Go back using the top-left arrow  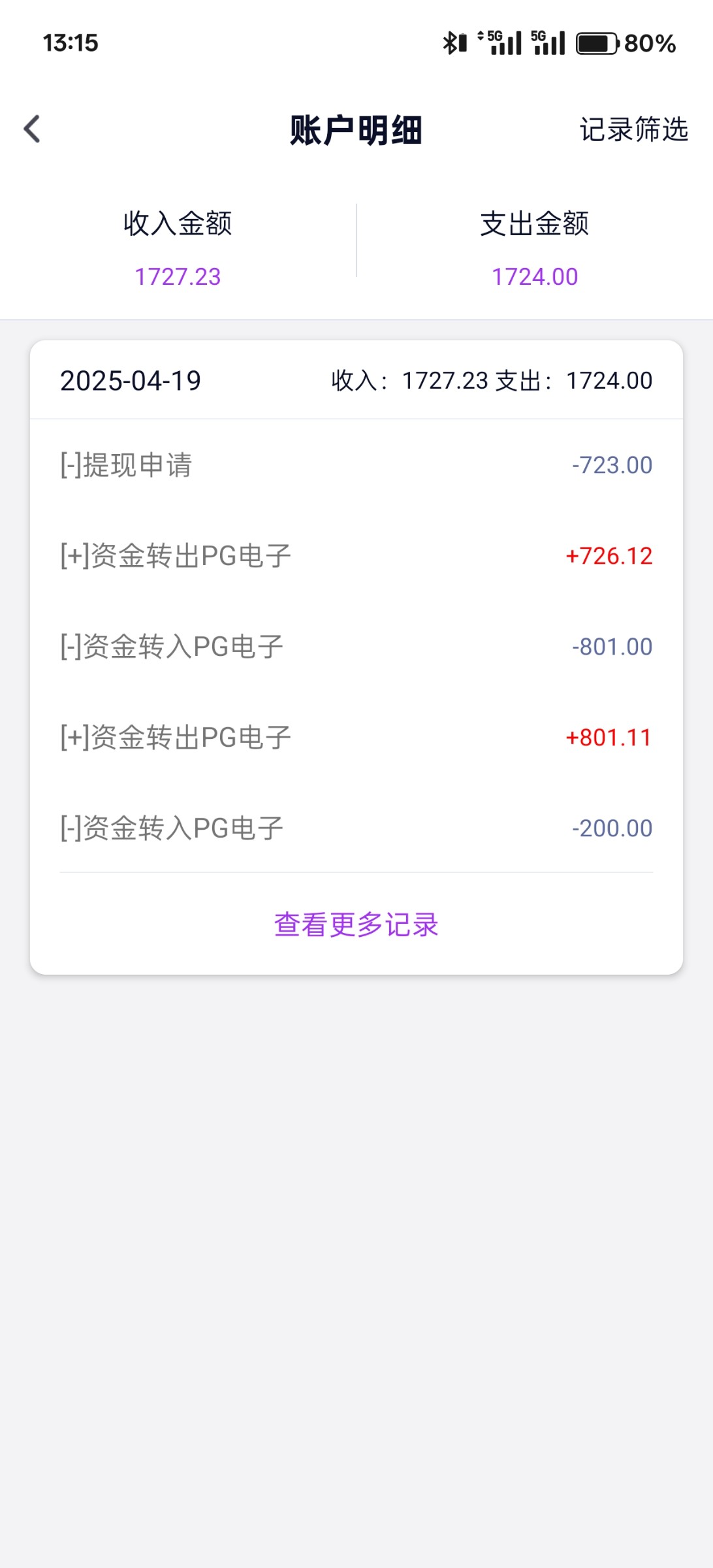32,129
